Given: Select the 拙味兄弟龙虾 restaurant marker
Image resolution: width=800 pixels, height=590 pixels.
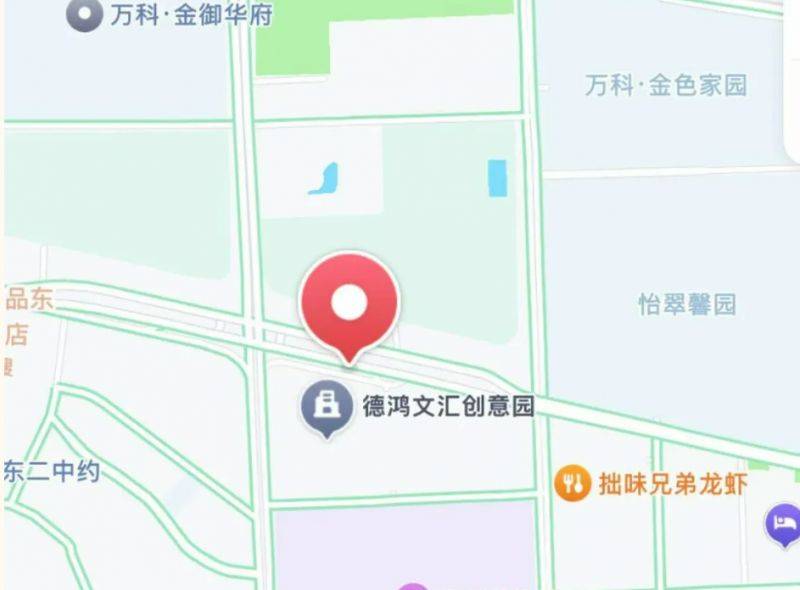Looking at the screenshot, I should point(572,484).
